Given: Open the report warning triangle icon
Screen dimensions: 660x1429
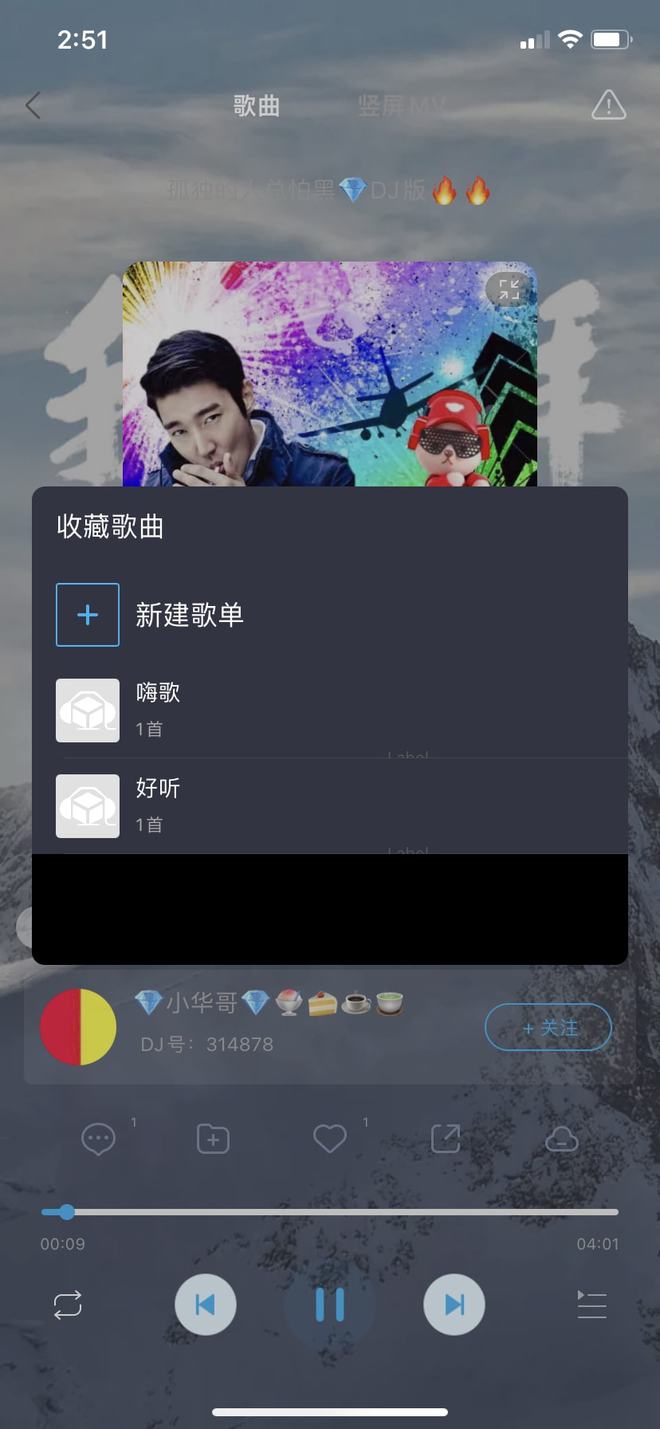Looking at the screenshot, I should point(608,105).
